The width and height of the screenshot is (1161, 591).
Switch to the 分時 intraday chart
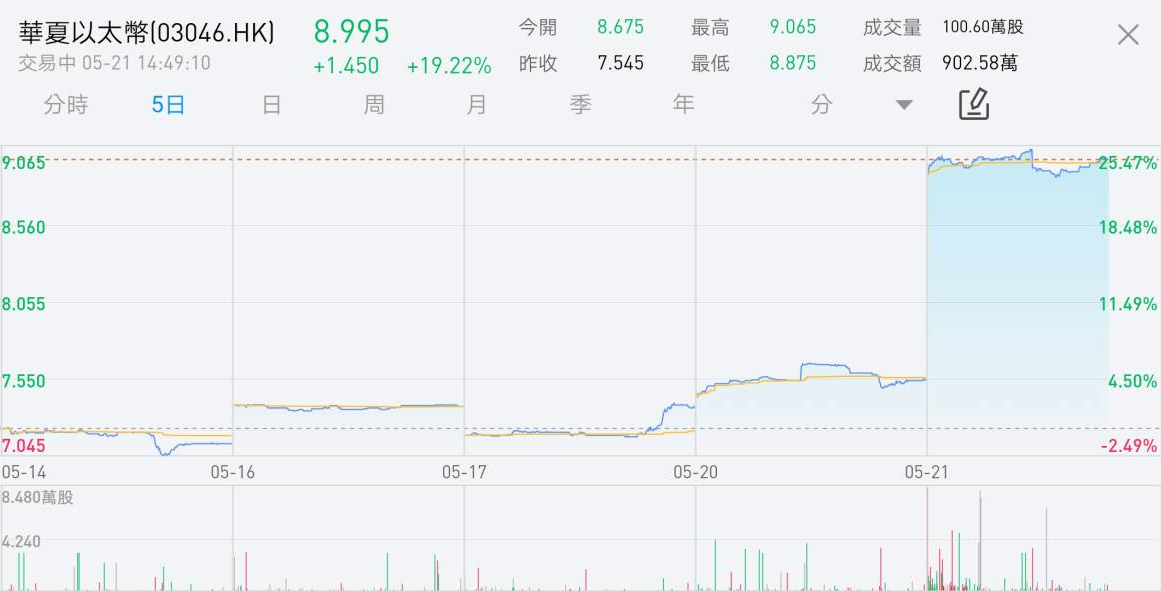pyautogui.click(x=66, y=105)
